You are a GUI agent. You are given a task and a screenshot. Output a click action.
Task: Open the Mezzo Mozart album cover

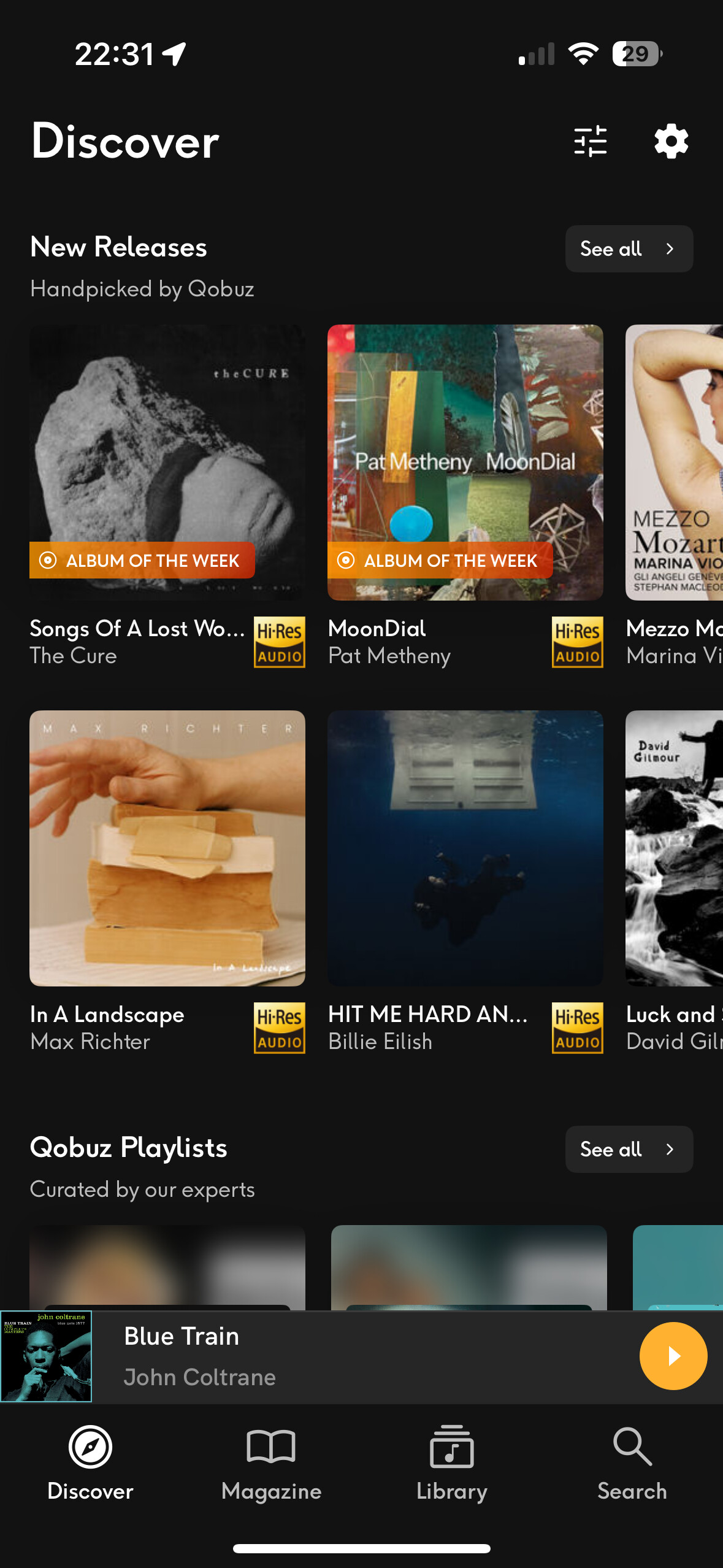click(x=674, y=463)
